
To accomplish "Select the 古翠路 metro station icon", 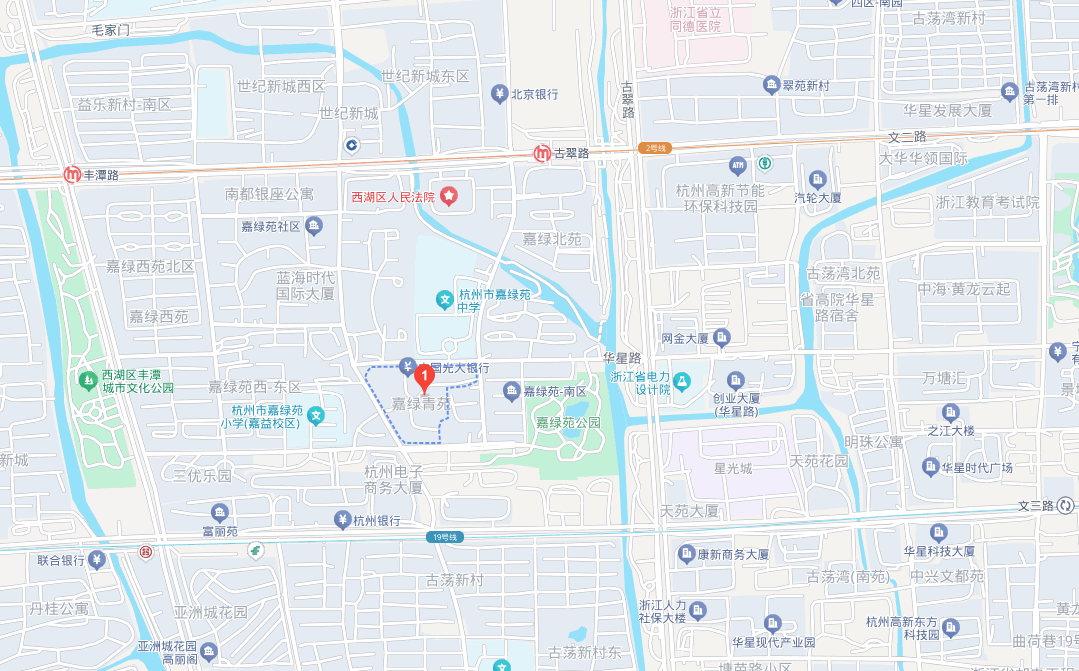I will click(x=541, y=153).
